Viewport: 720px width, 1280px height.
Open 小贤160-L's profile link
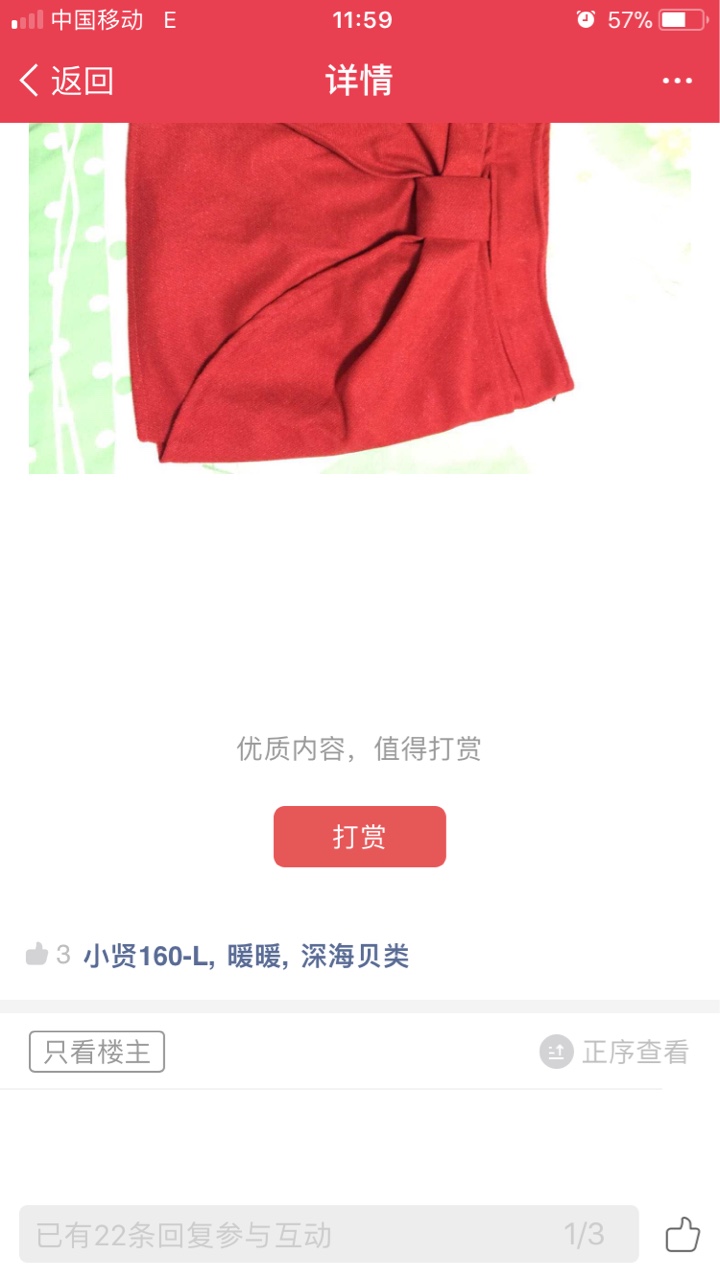(x=145, y=956)
